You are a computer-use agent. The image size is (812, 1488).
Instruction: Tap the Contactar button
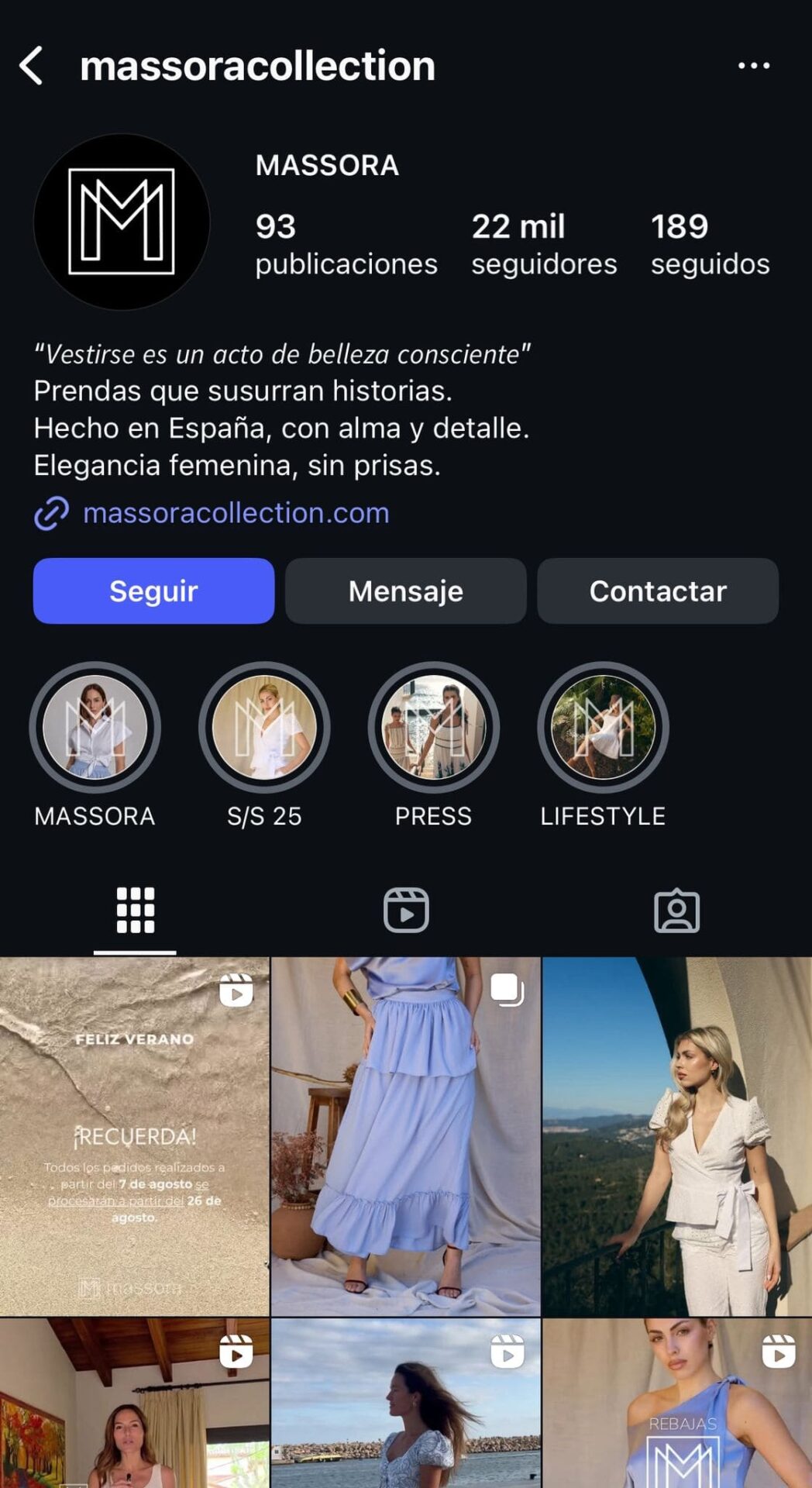(657, 591)
